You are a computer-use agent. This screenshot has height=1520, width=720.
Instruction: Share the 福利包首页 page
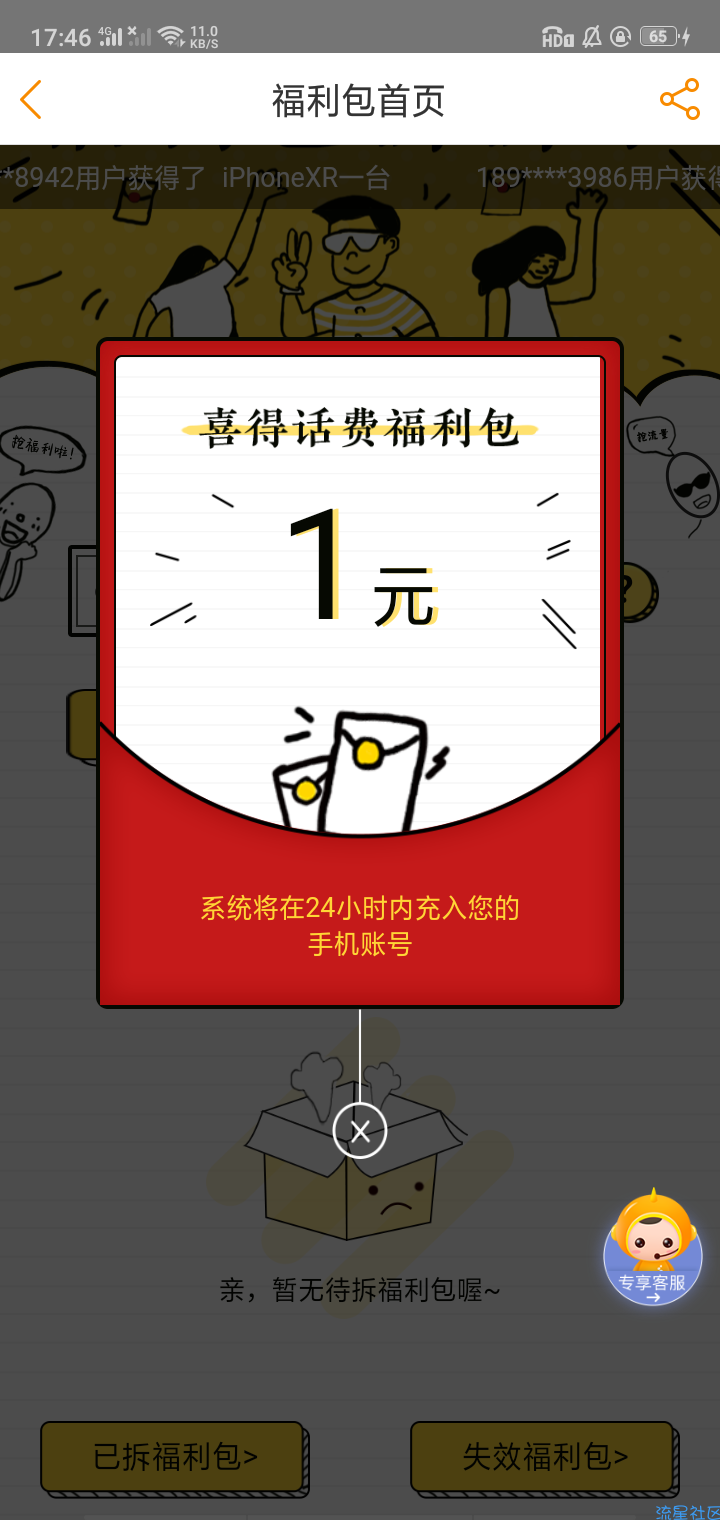(679, 100)
